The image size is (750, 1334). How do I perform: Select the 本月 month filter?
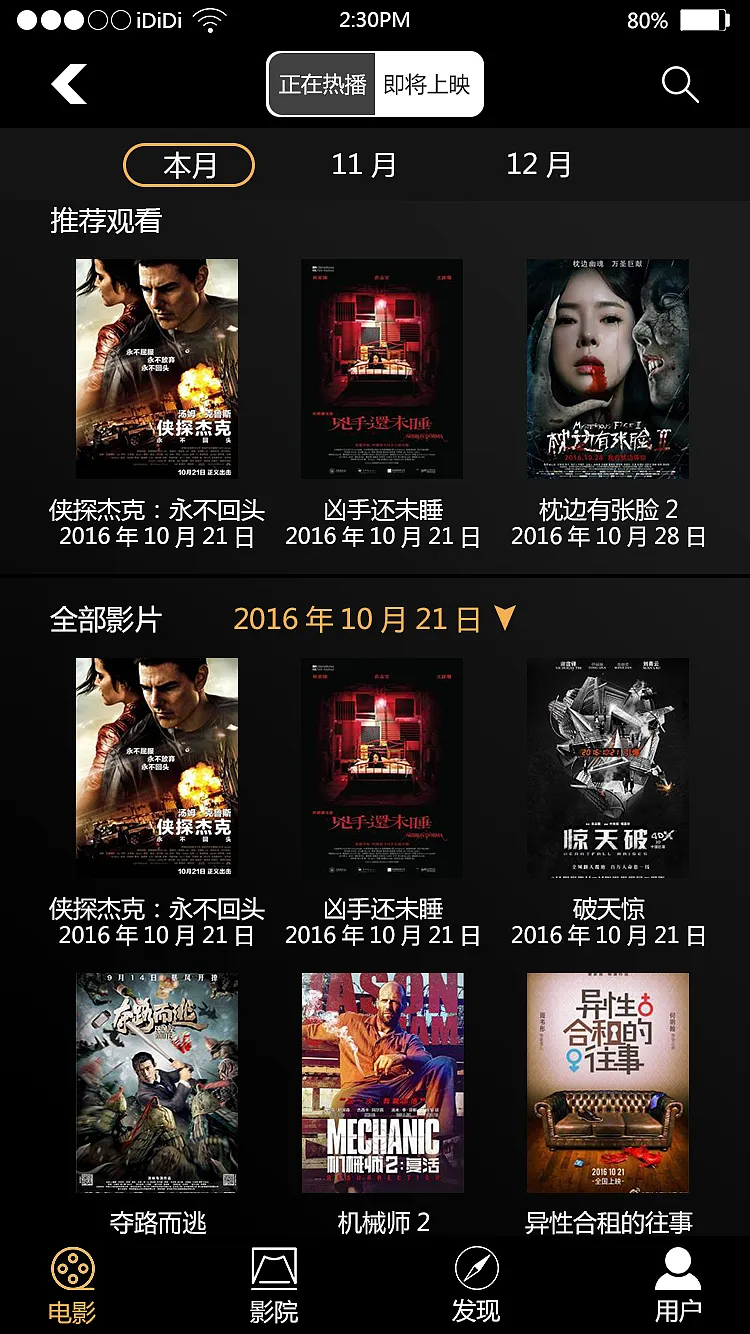click(x=189, y=165)
